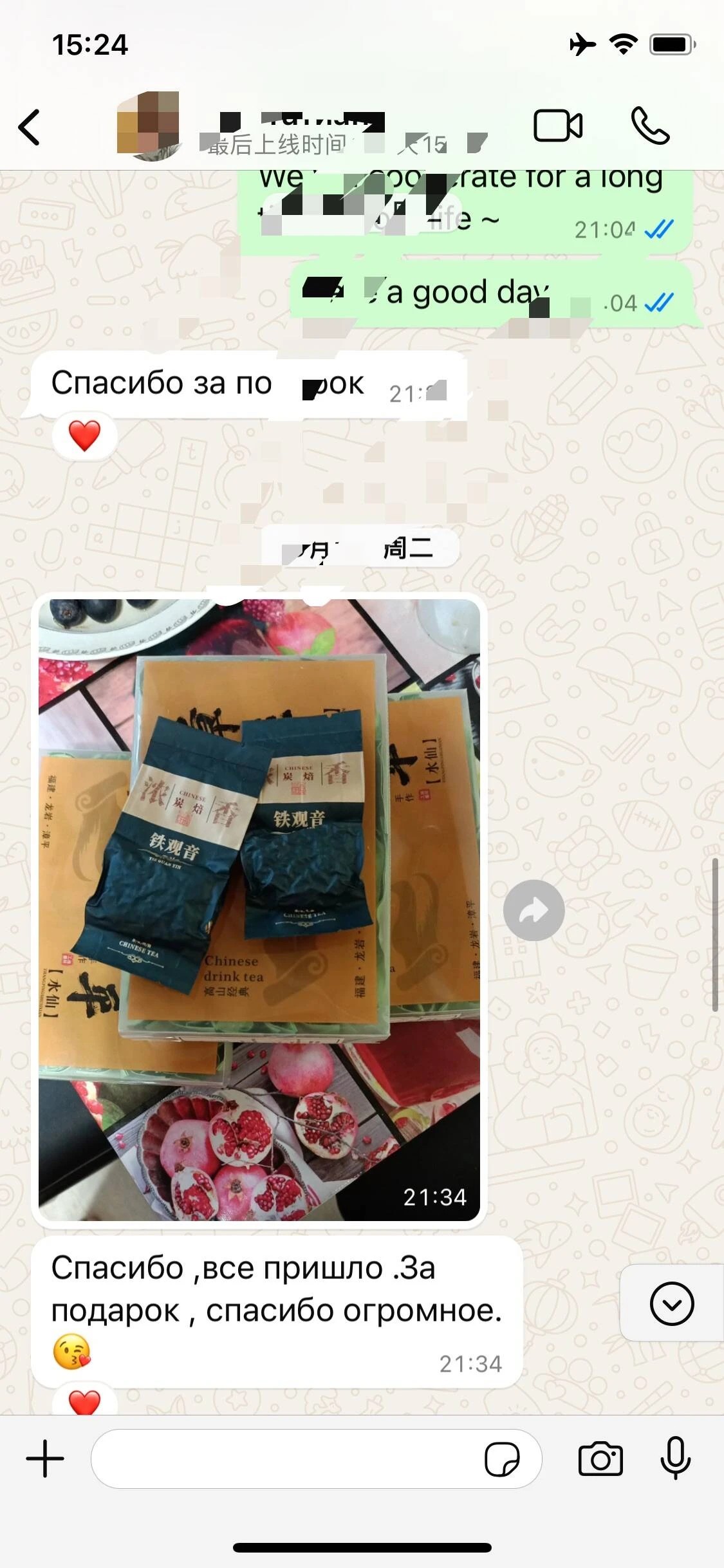View the heart reaction under the Спасибо за message
Screen dimensions: 724x1568
[84, 436]
